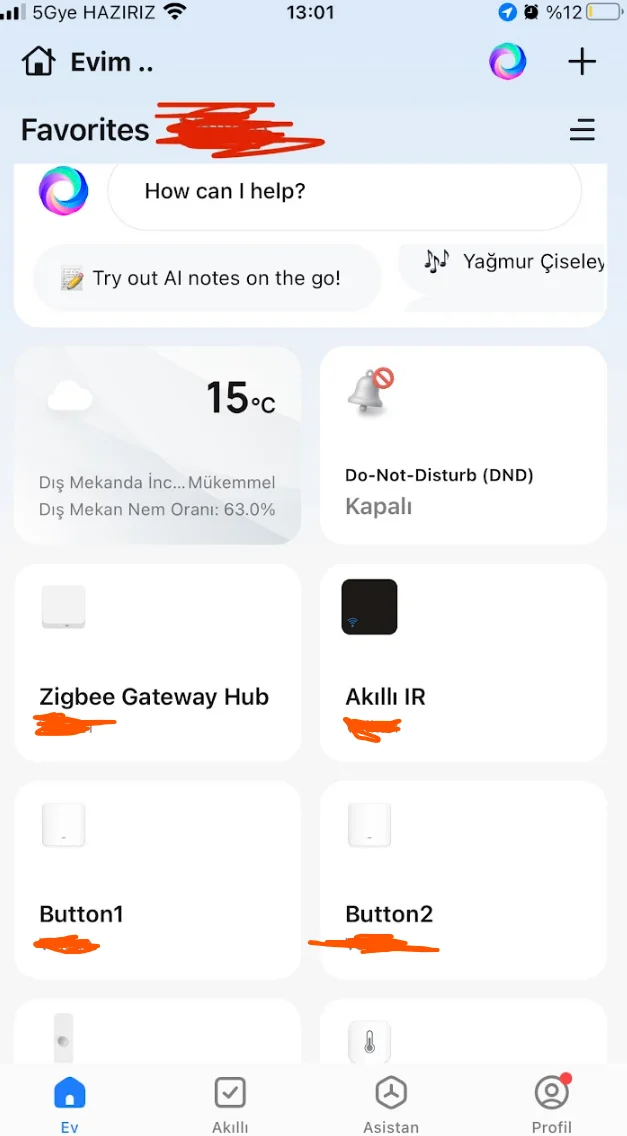
Task: Open the Do-Not-Disturb (DND) card
Action: [x=463, y=445]
